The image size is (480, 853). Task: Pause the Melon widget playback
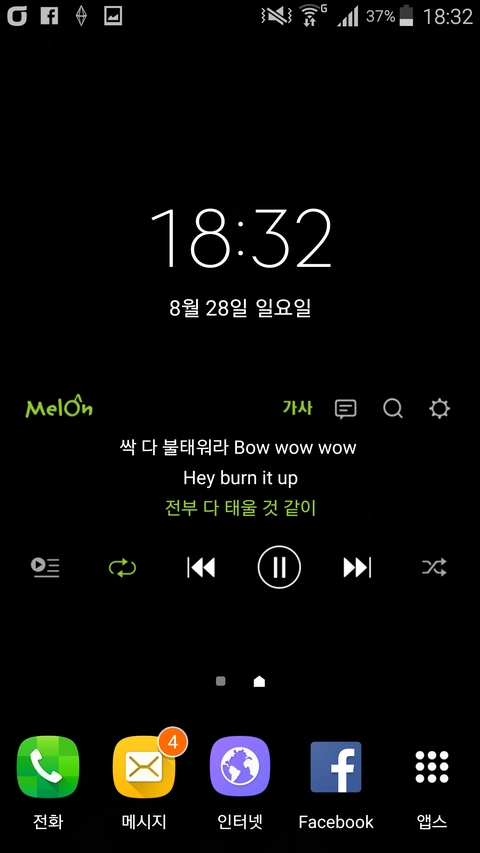[x=279, y=567]
